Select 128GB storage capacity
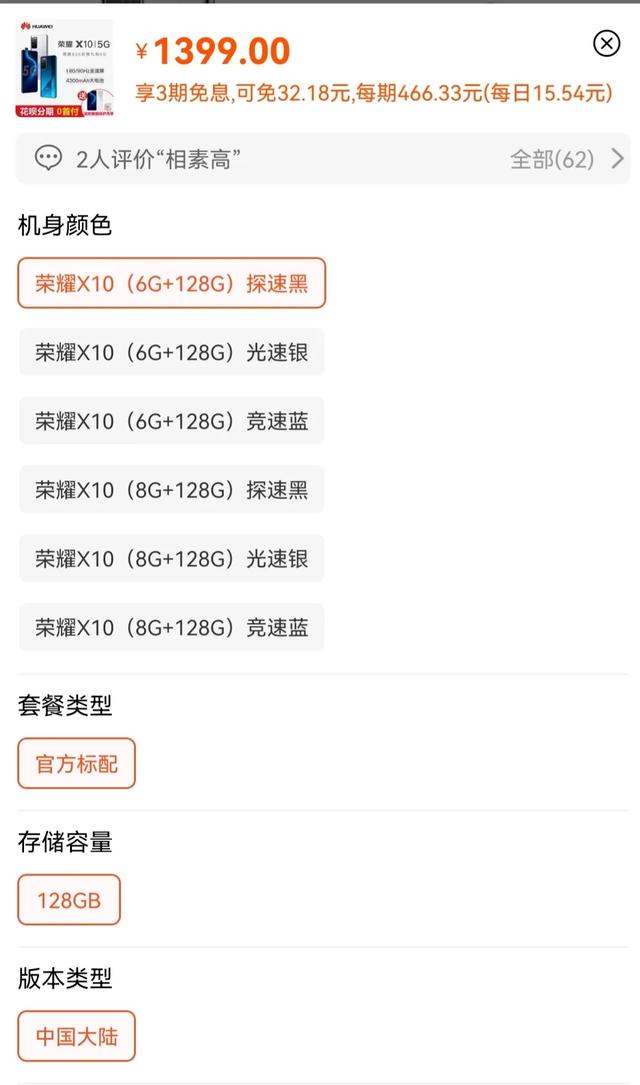Viewport: 640px width, 1085px height. click(x=69, y=900)
